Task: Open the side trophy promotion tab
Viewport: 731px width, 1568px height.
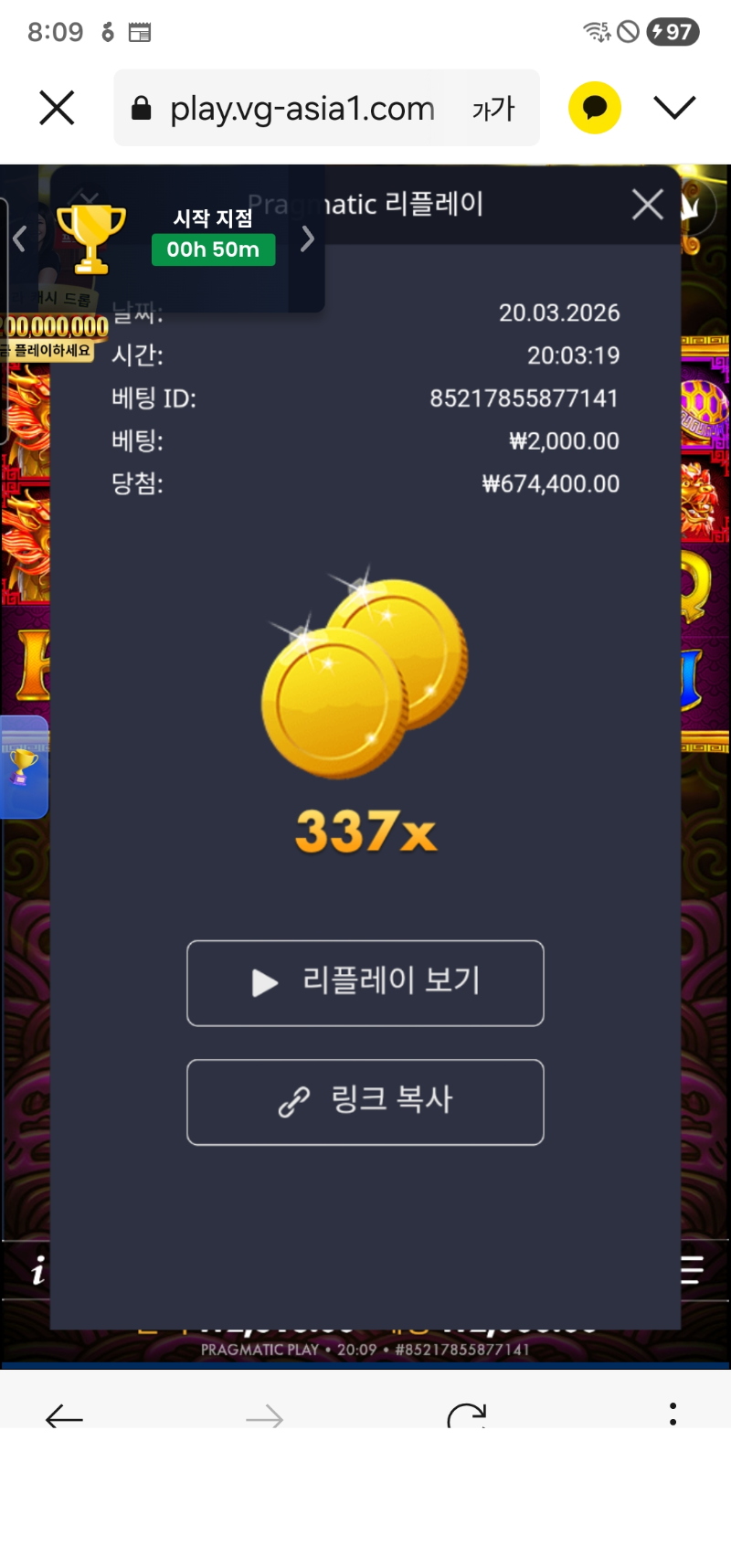Action: (x=24, y=766)
